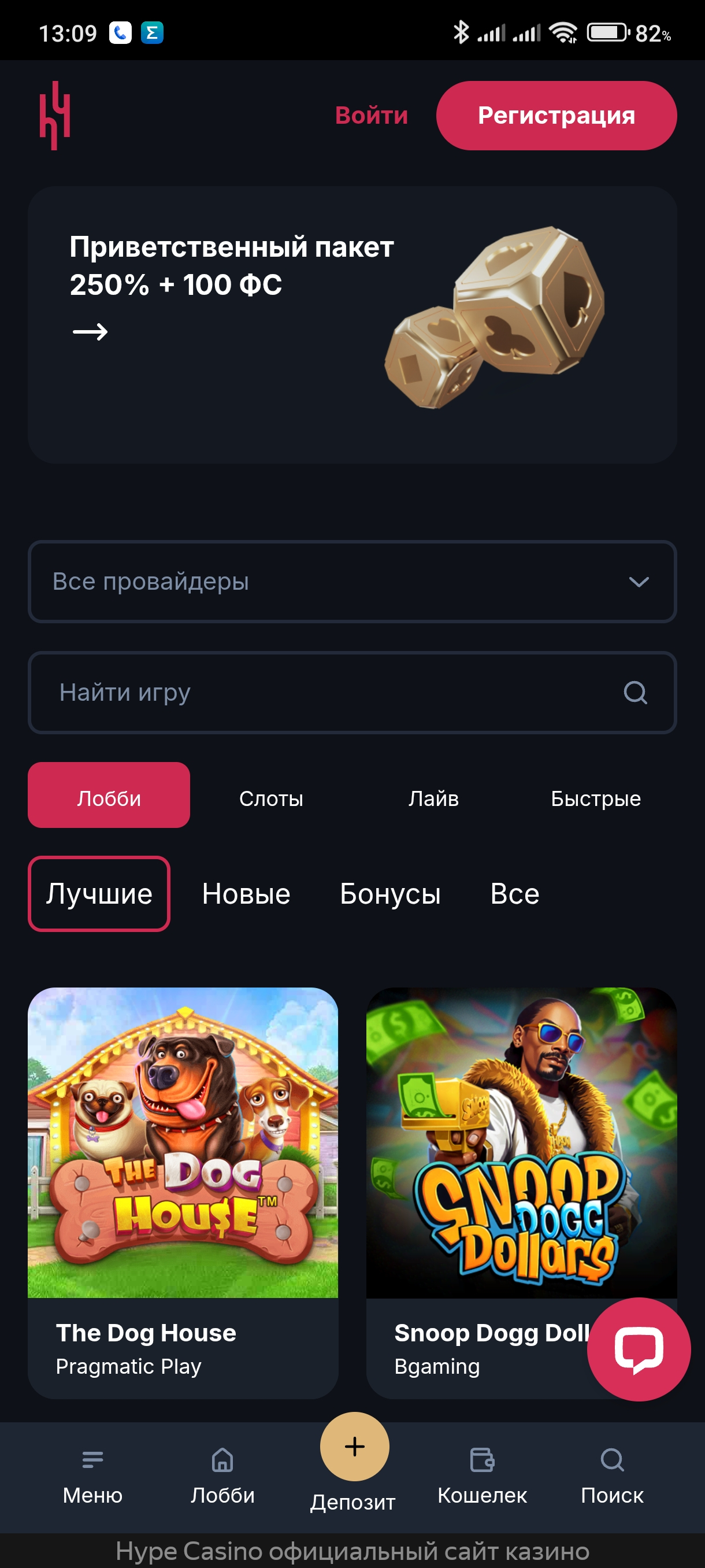The width and height of the screenshot is (705, 1568).
Task: Show Все games
Action: pos(515,893)
